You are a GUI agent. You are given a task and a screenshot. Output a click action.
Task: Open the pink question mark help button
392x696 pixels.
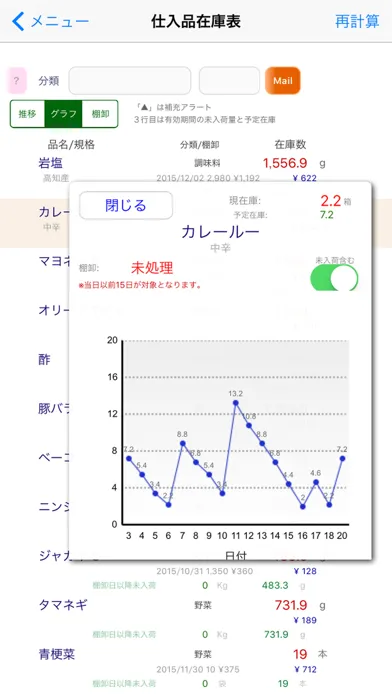click(x=17, y=81)
